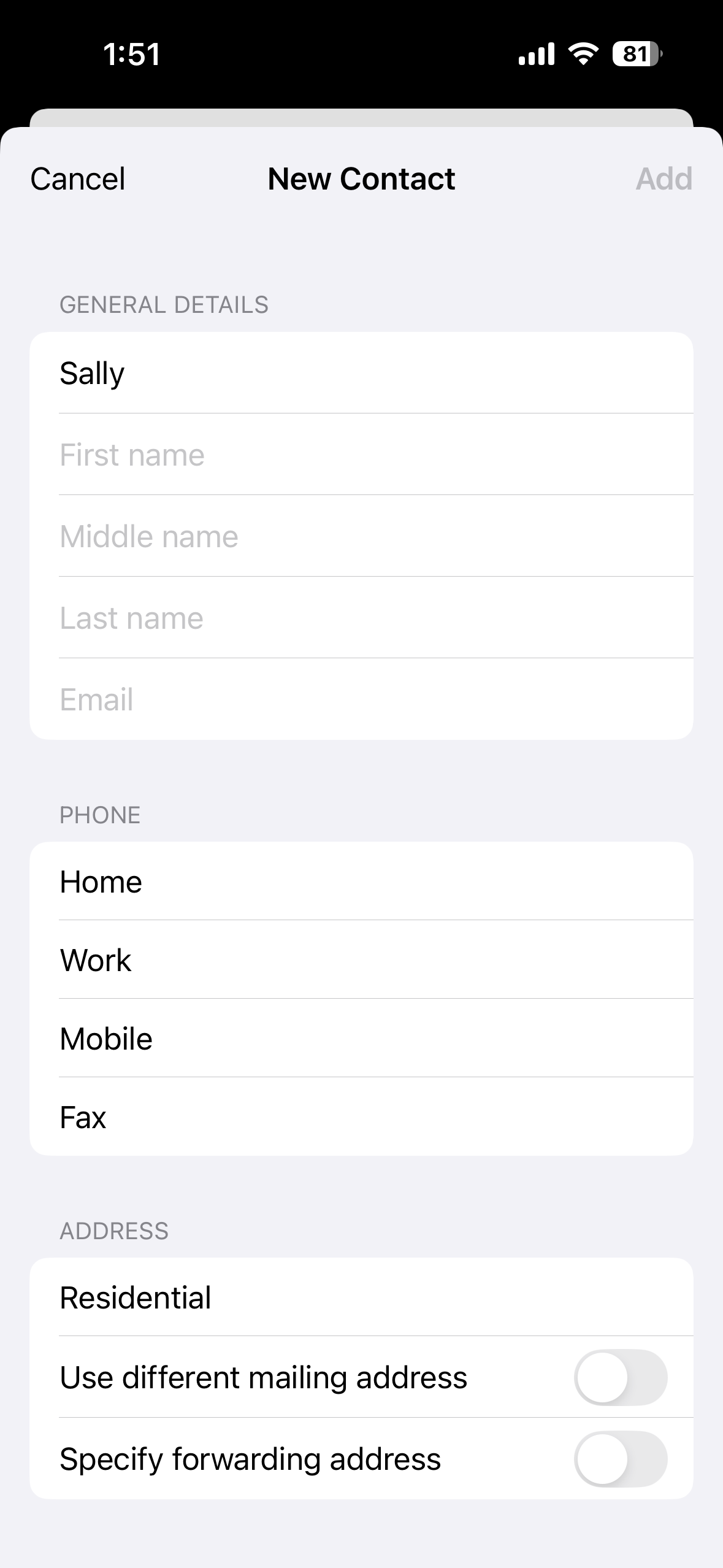This screenshot has height=1568, width=723.
Task: Open the Residential address row
Action: [361, 1297]
